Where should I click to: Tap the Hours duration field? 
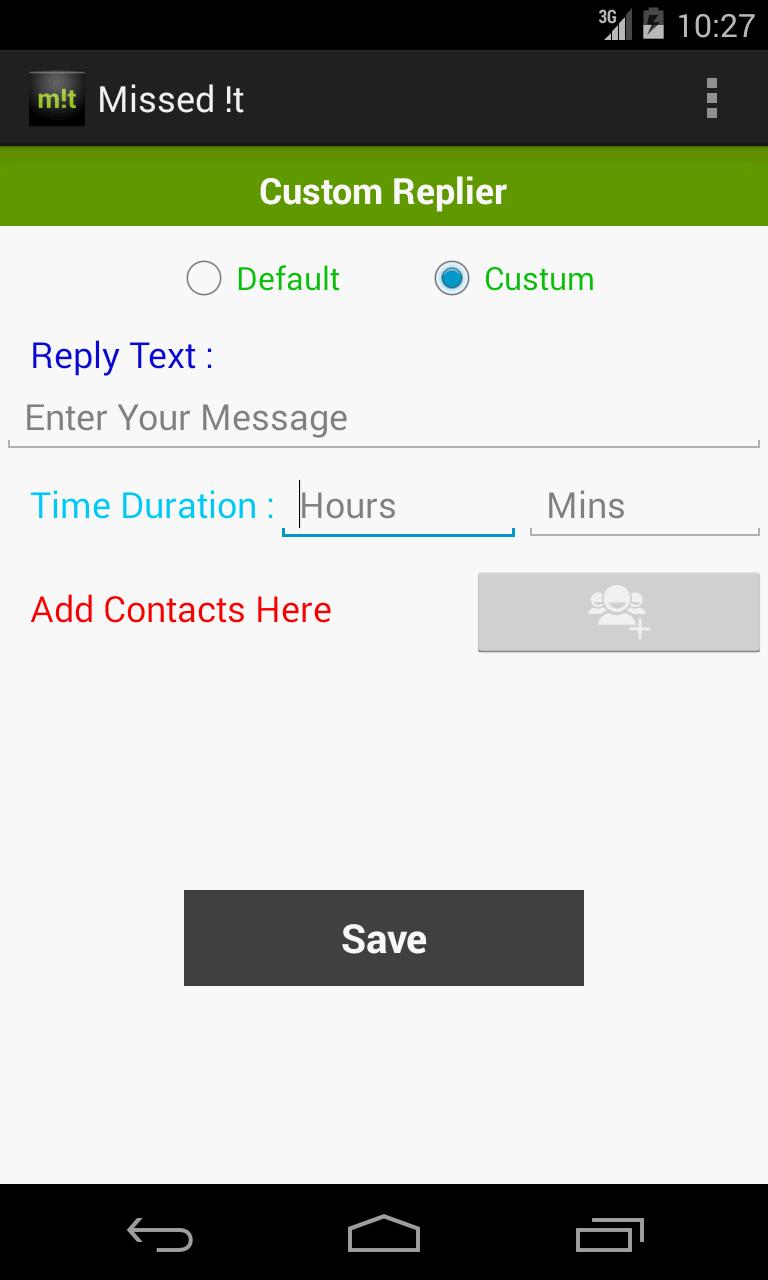[x=398, y=506]
